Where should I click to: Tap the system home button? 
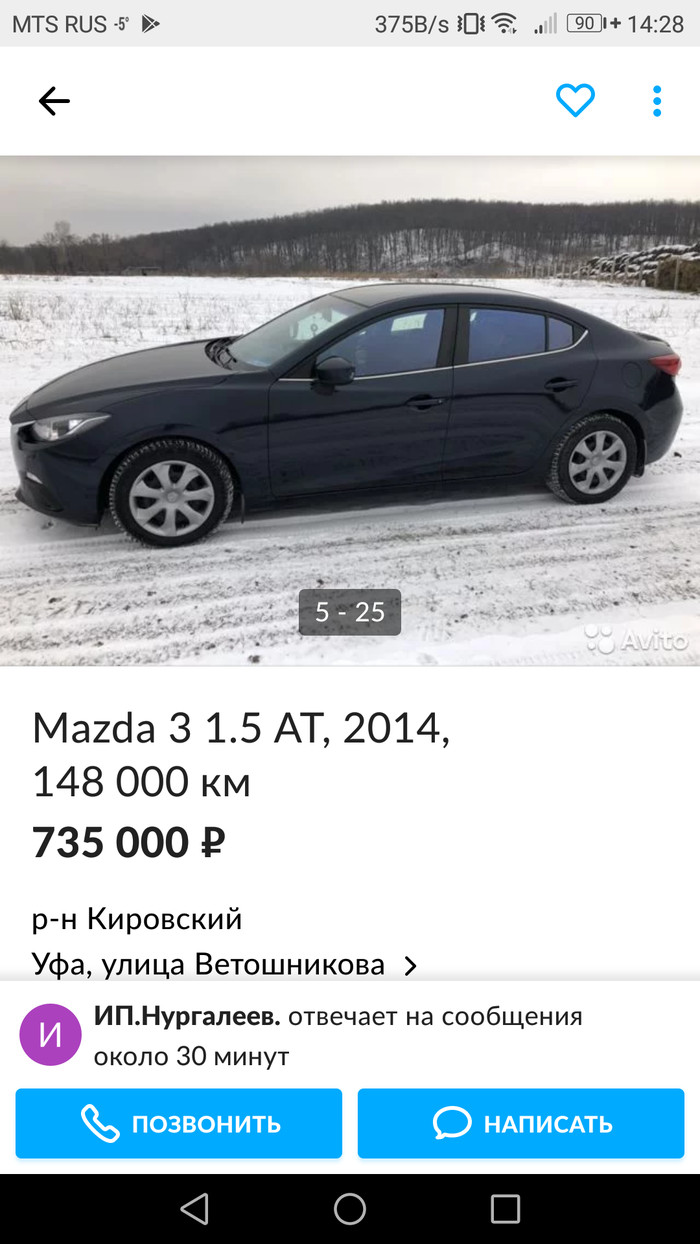pos(350,1208)
